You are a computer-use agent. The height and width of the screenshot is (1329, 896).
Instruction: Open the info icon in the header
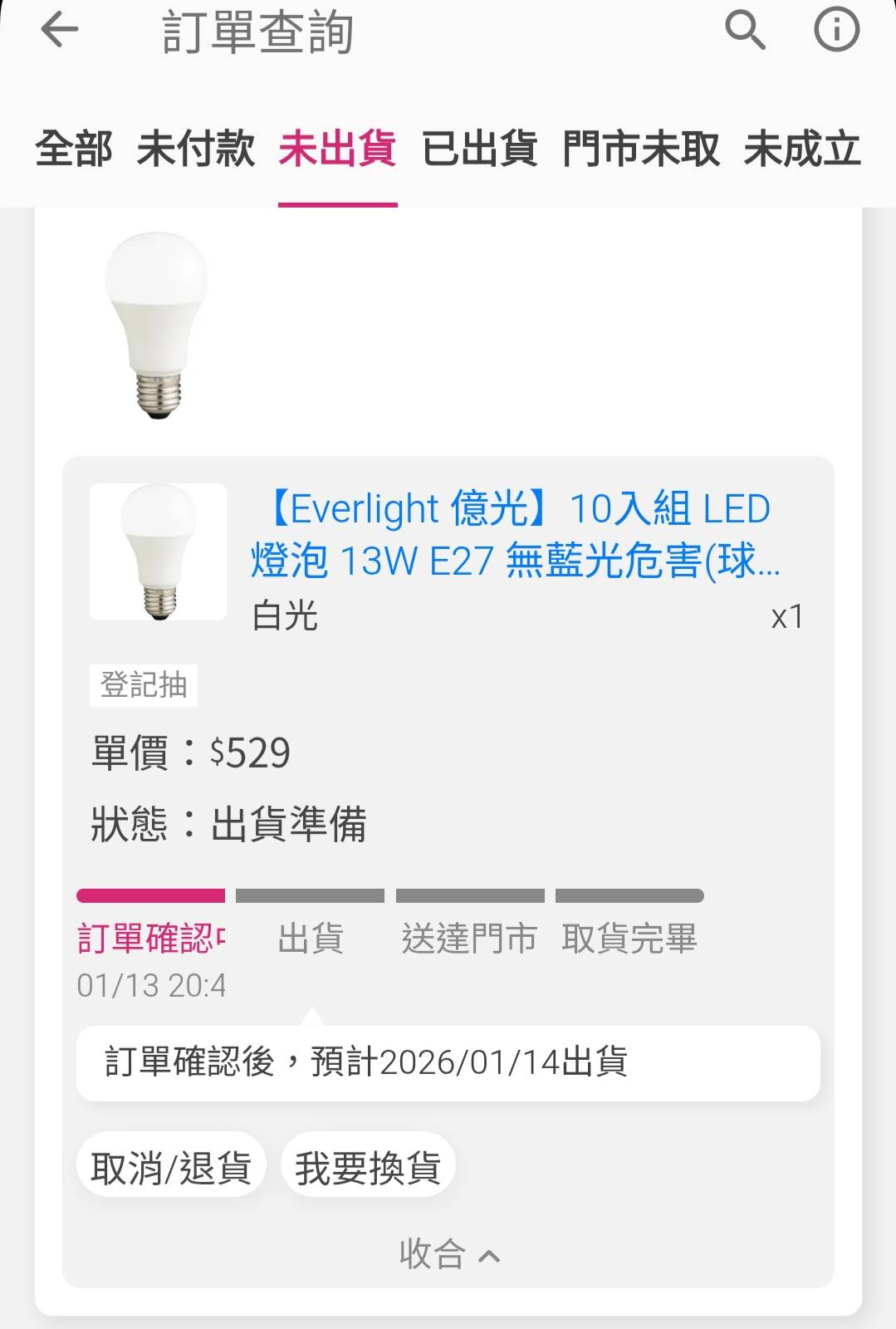point(835,31)
